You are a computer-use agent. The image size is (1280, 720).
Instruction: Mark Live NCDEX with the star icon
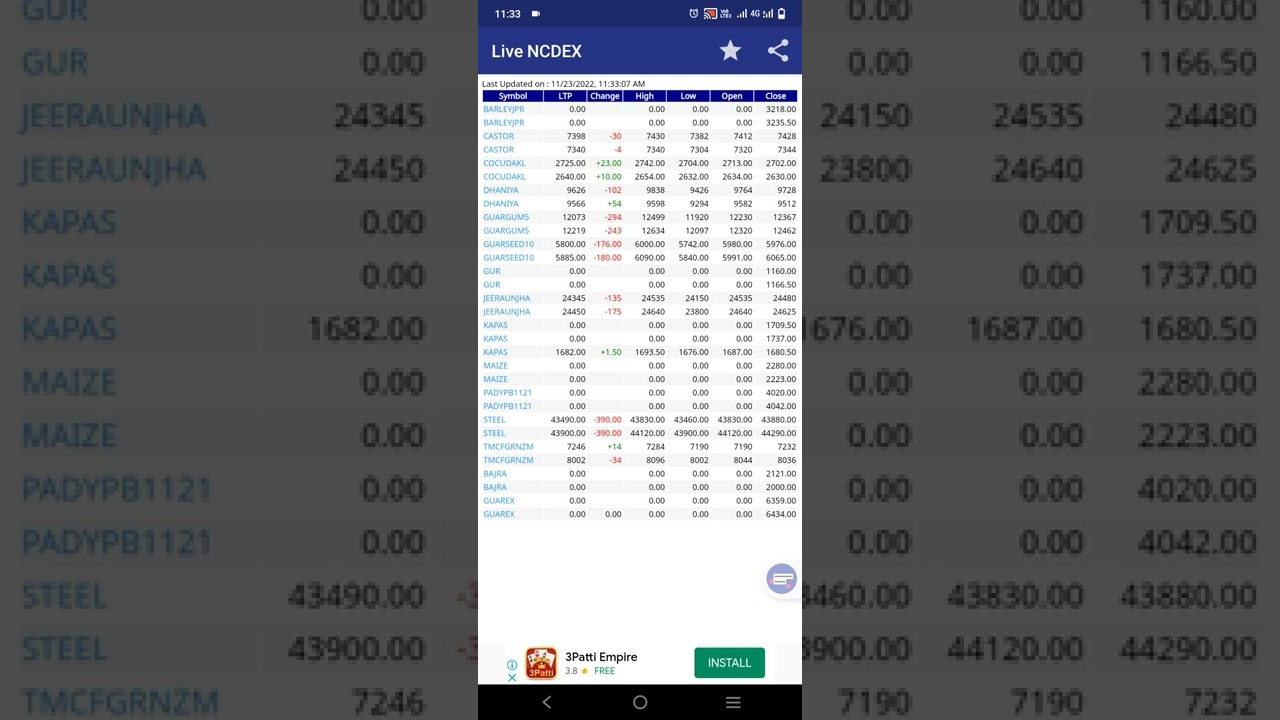730,51
